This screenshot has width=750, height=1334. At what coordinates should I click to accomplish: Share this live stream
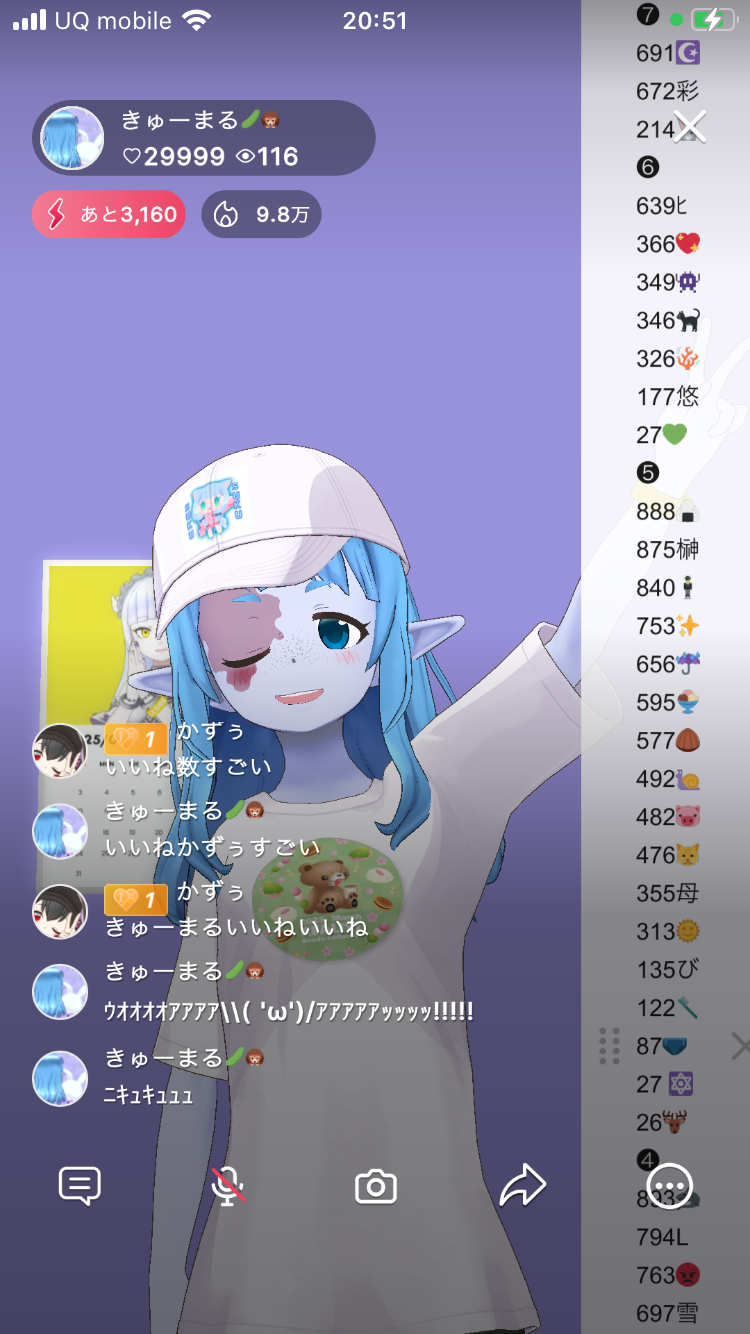click(523, 1186)
